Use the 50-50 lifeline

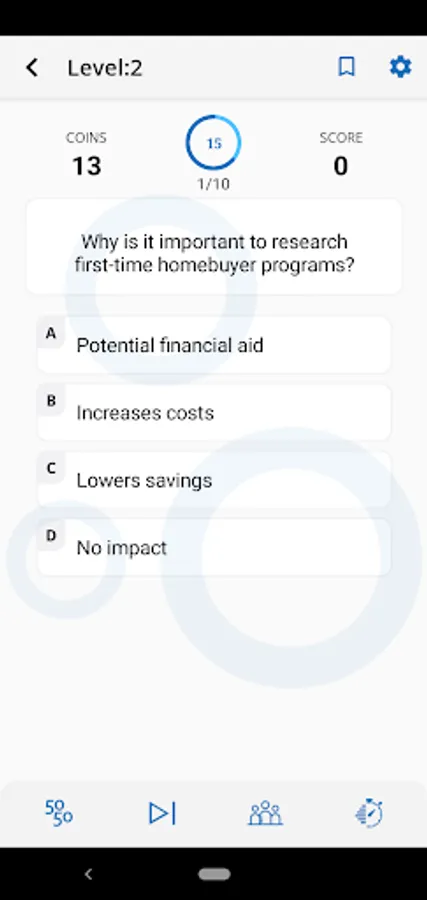click(x=59, y=813)
